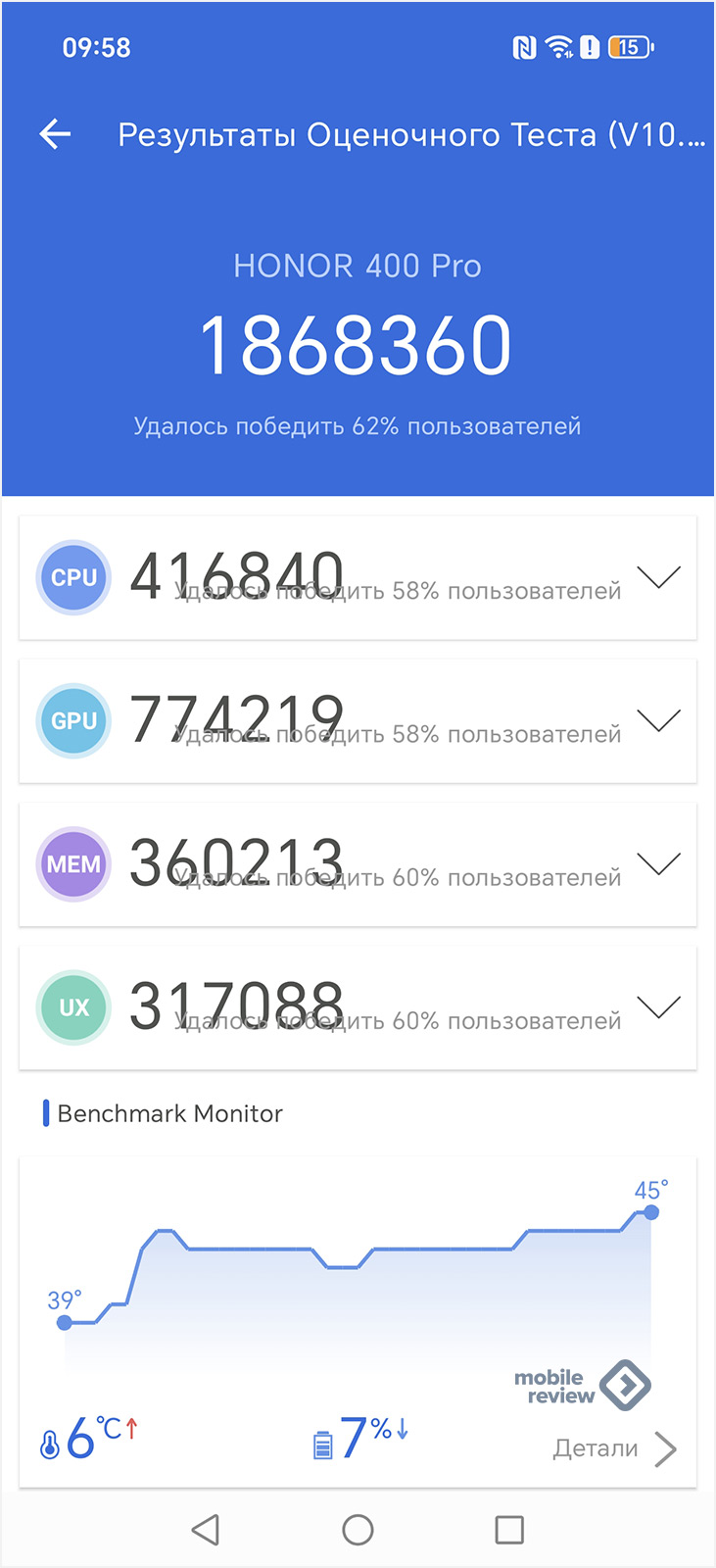716x1568 pixels.
Task: Expand the MEM score 360213 details
Action: click(658, 863)
